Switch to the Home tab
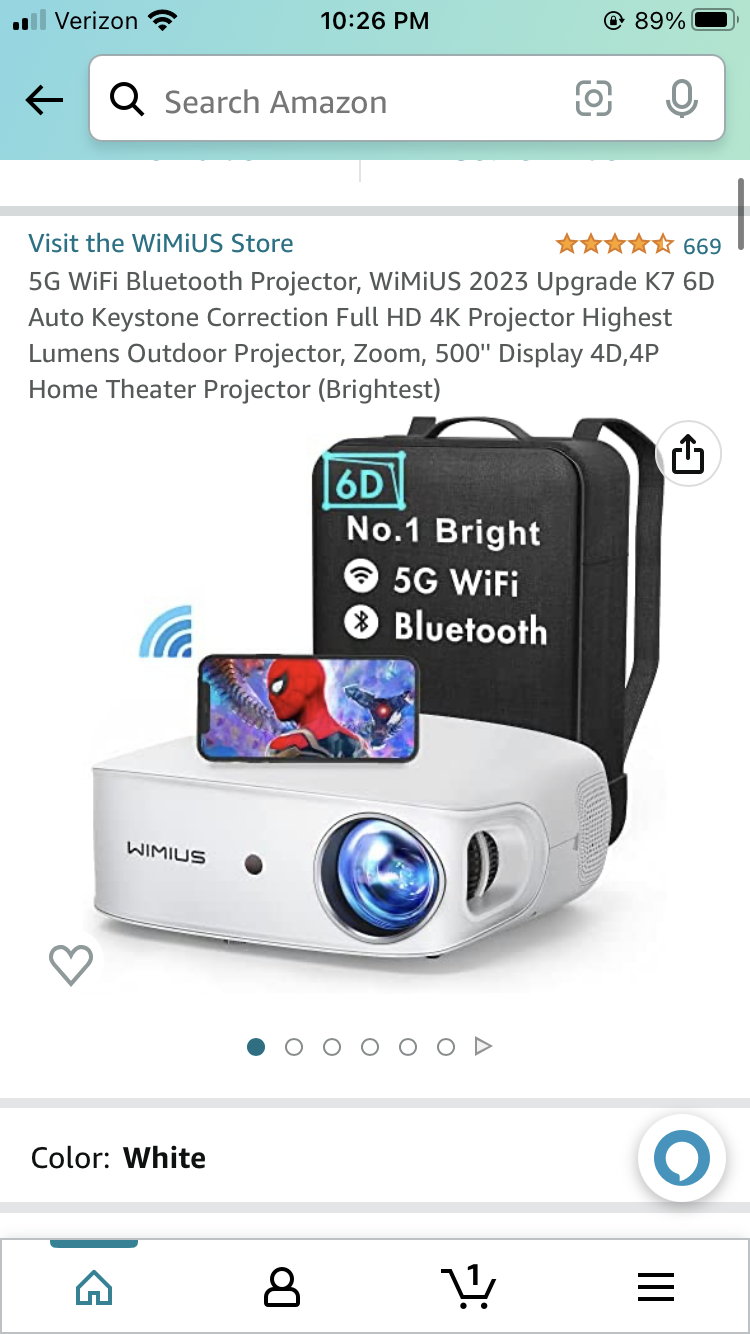The image size is (750, 1334). click(94, 1287)
